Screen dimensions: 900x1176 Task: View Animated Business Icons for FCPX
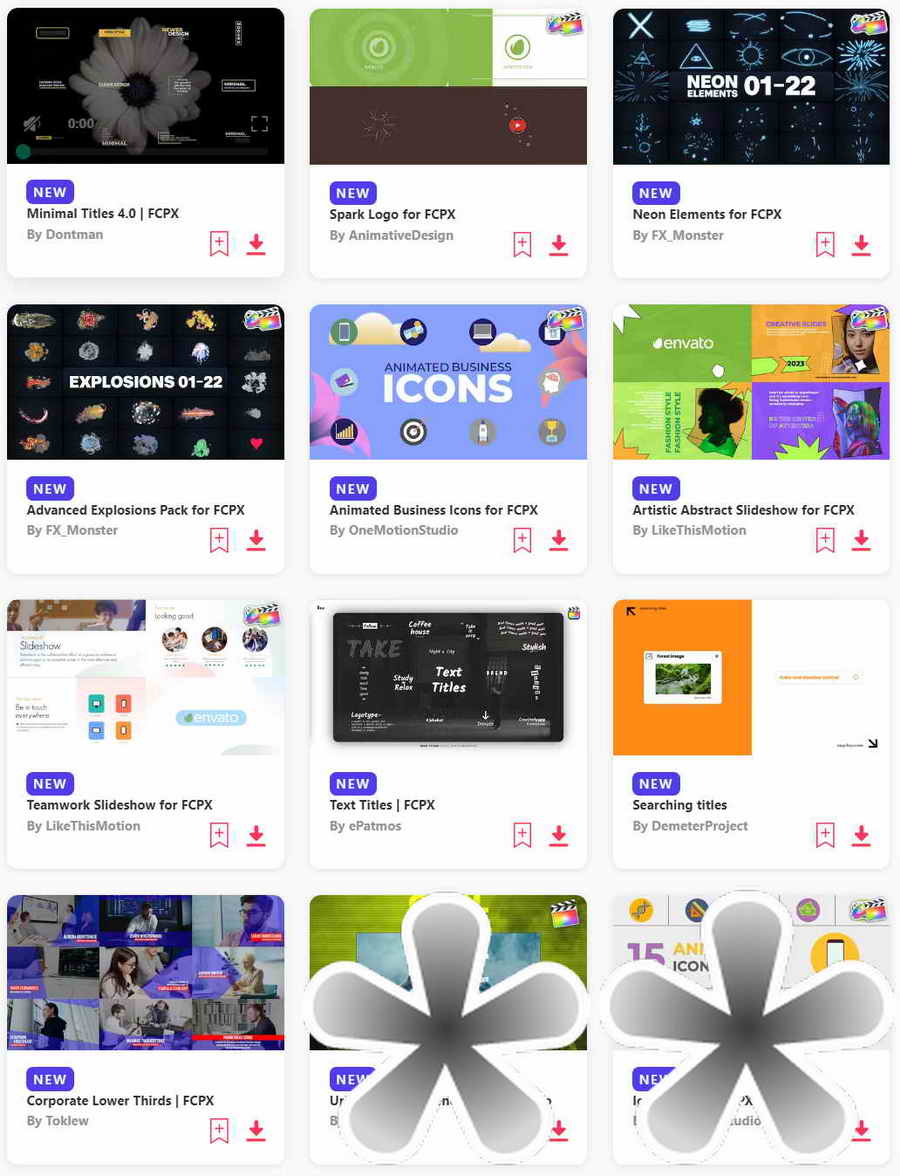tap(448, 382)
